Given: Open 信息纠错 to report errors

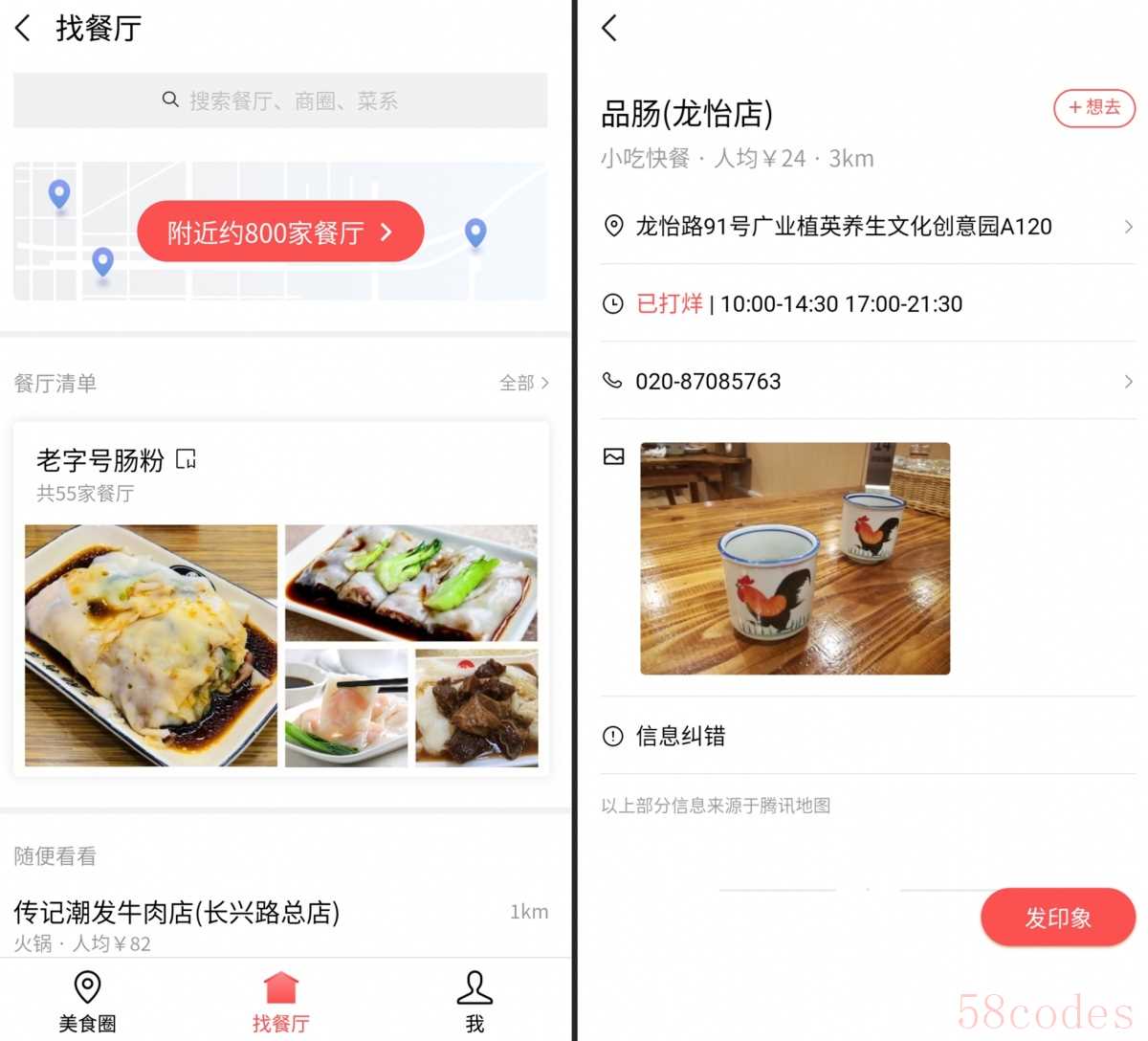Looking at the screenshot, I should pyautogui.click(x=680, y=736).
